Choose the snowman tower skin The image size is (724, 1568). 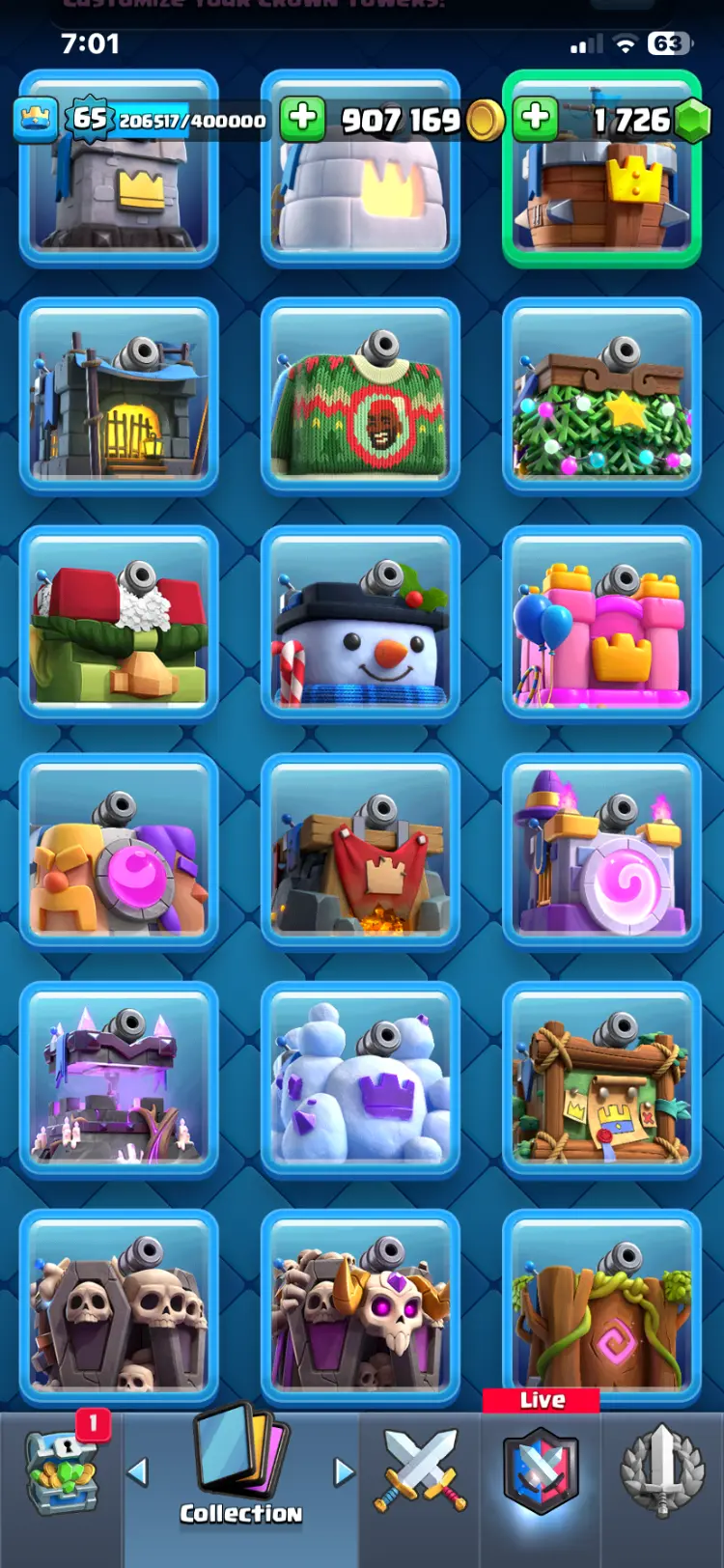[x=360, y=624]
